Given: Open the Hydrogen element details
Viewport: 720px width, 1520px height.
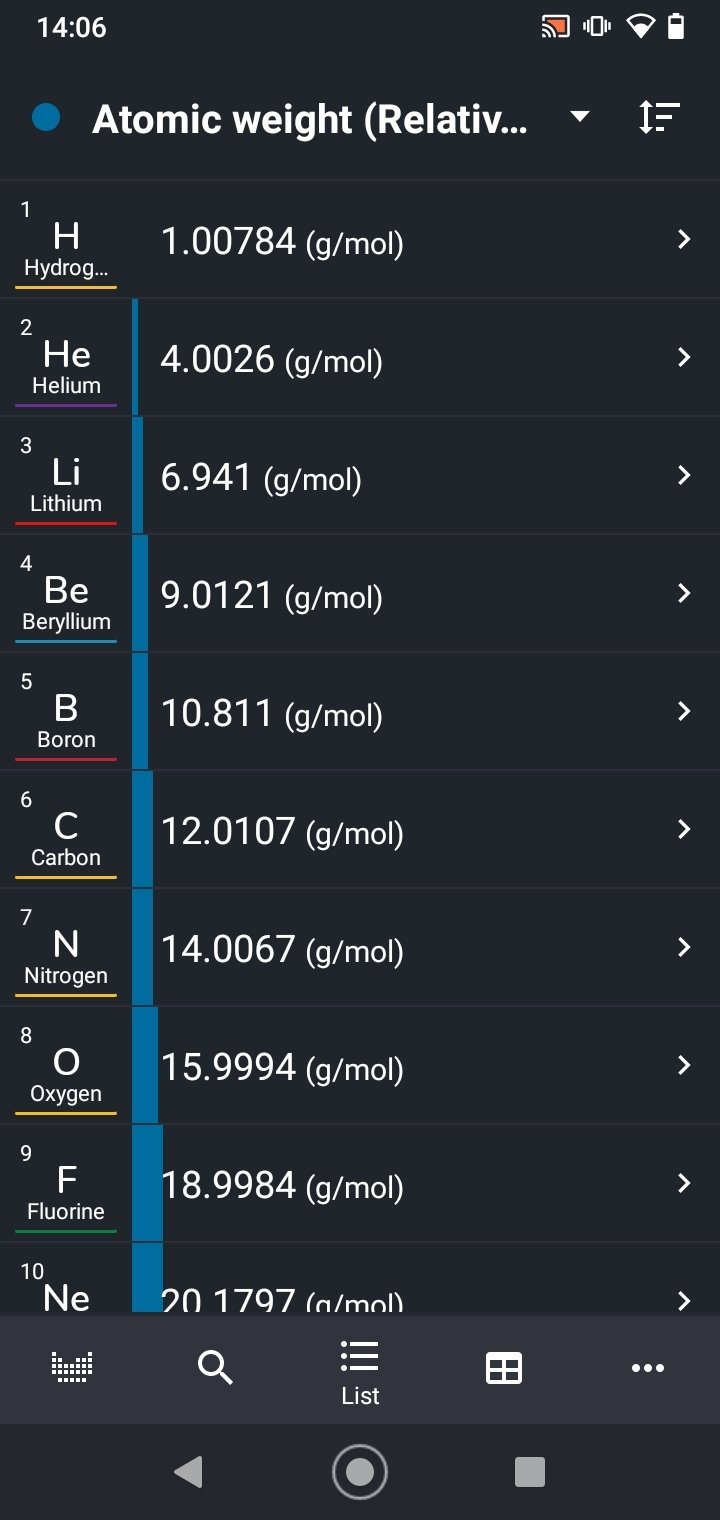Looking at the screenshot, I should pos(360,240).
